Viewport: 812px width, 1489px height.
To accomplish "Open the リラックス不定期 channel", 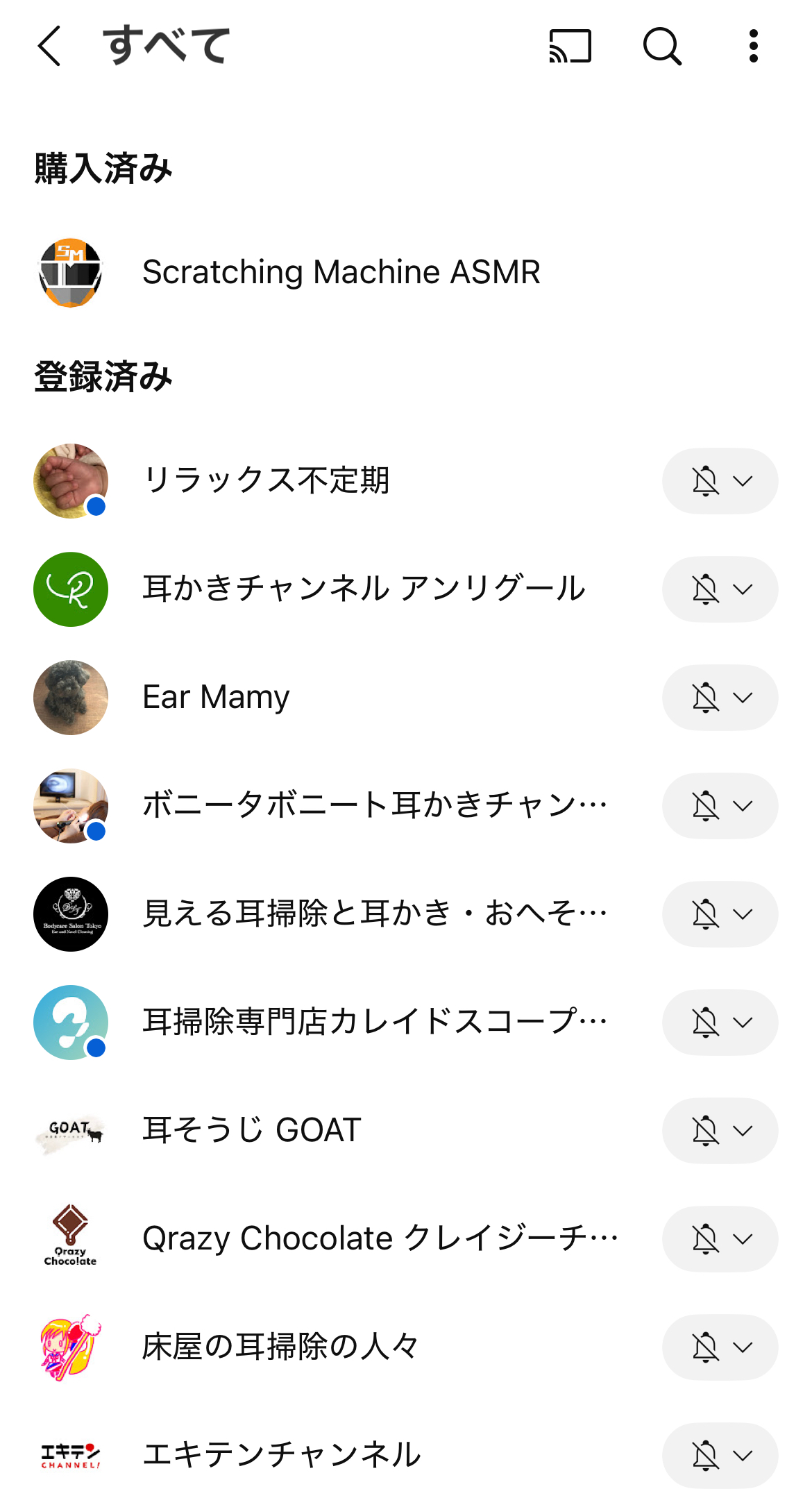I will point(266,480).
